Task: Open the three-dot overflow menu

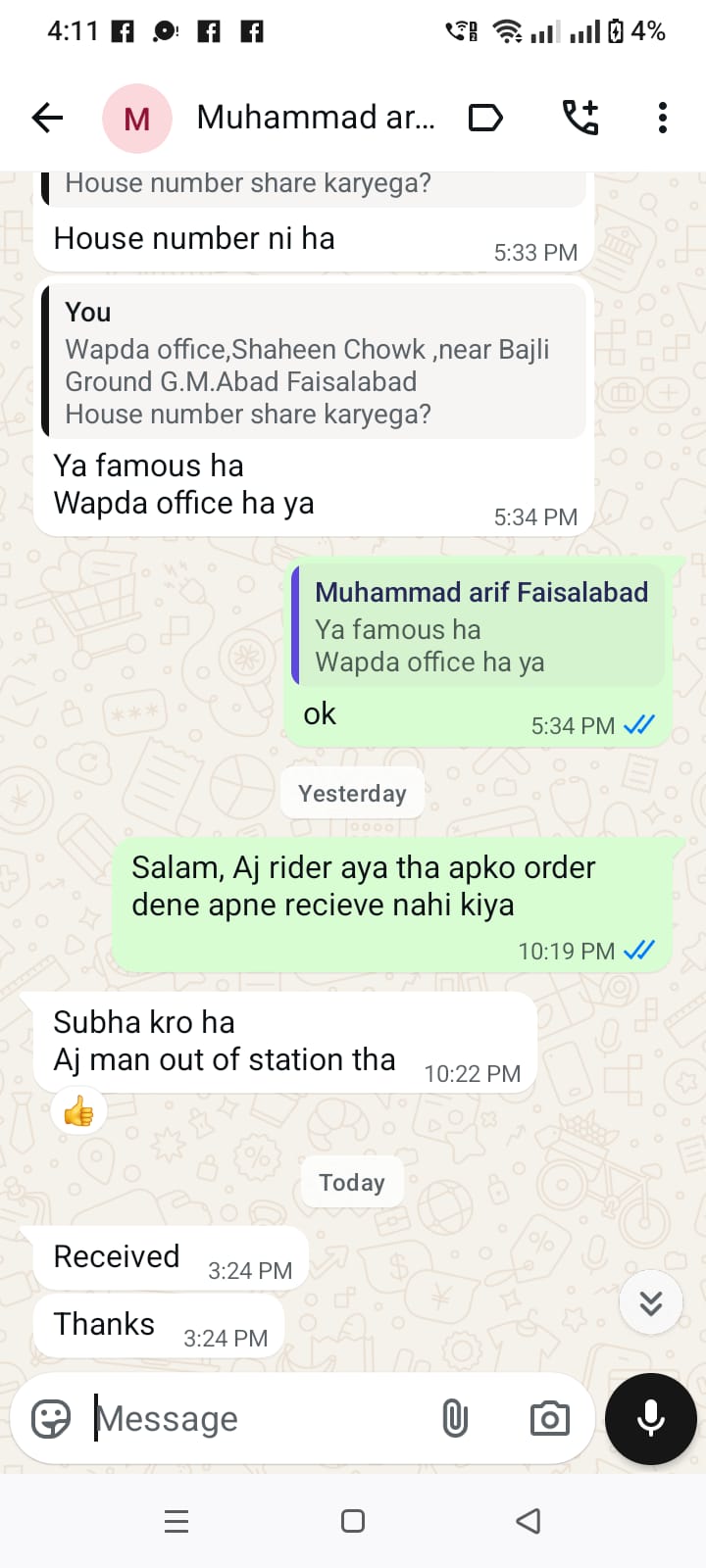Action: (x=663, y=118)
